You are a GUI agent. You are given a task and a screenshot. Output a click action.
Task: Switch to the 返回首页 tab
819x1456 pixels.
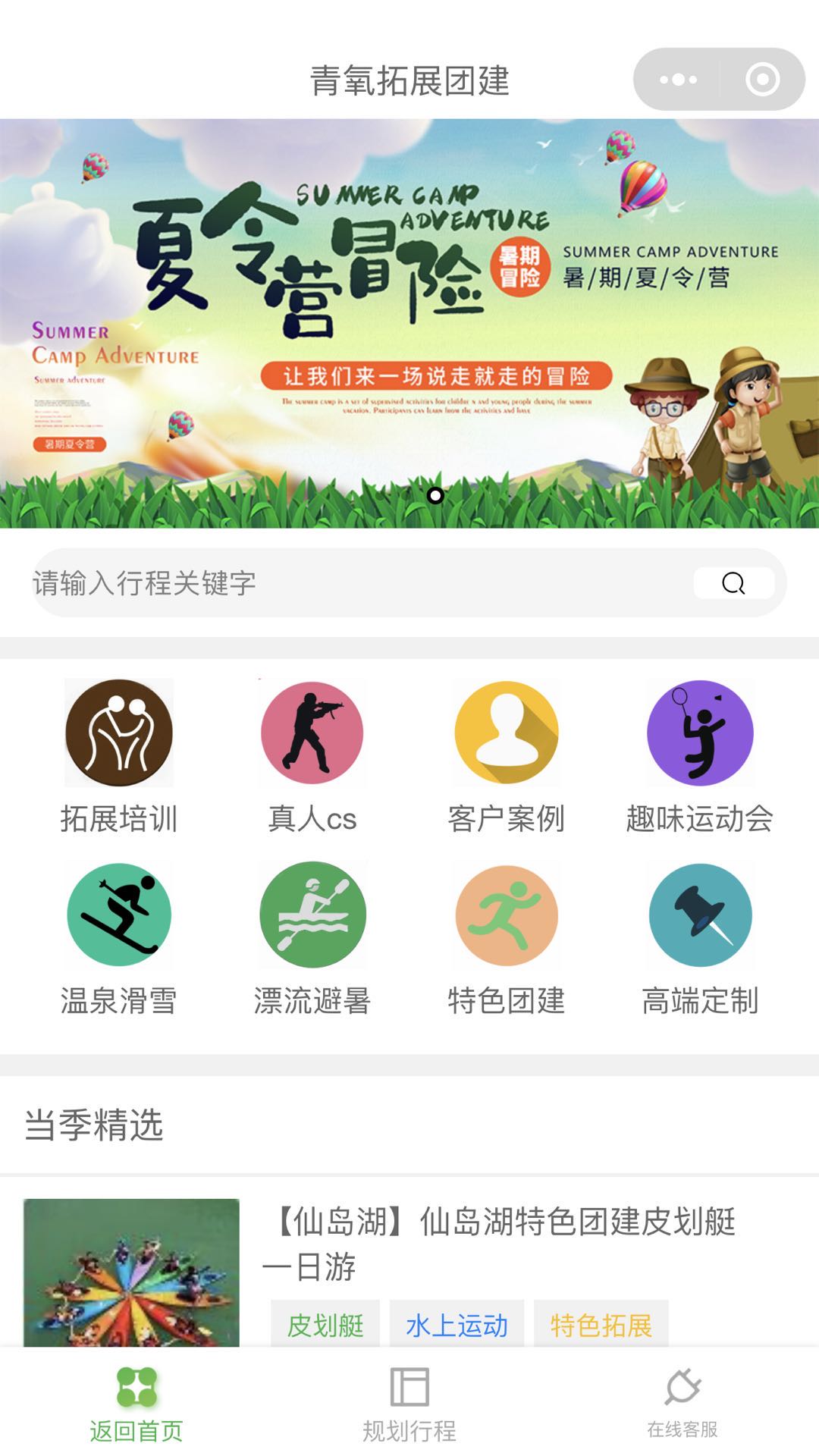pos(136,1404)
